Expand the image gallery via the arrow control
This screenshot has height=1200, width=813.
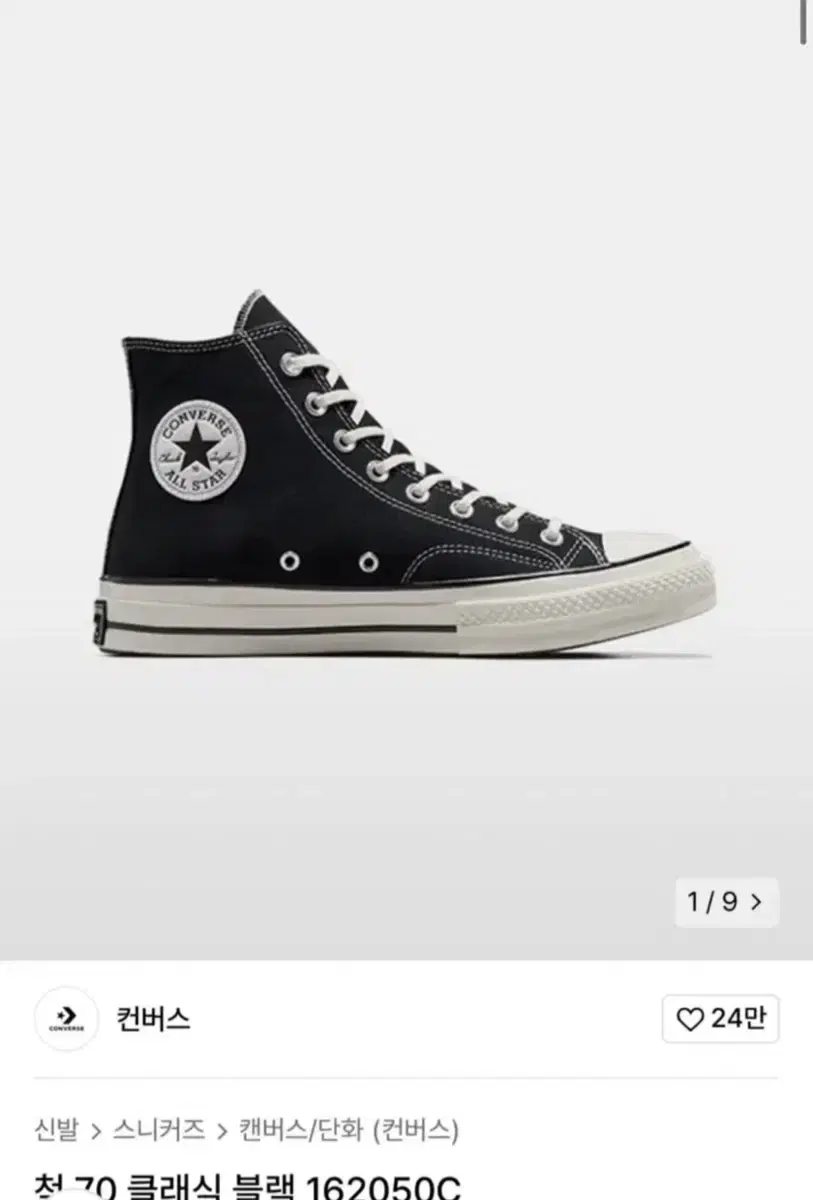click(x=757, y=900)
